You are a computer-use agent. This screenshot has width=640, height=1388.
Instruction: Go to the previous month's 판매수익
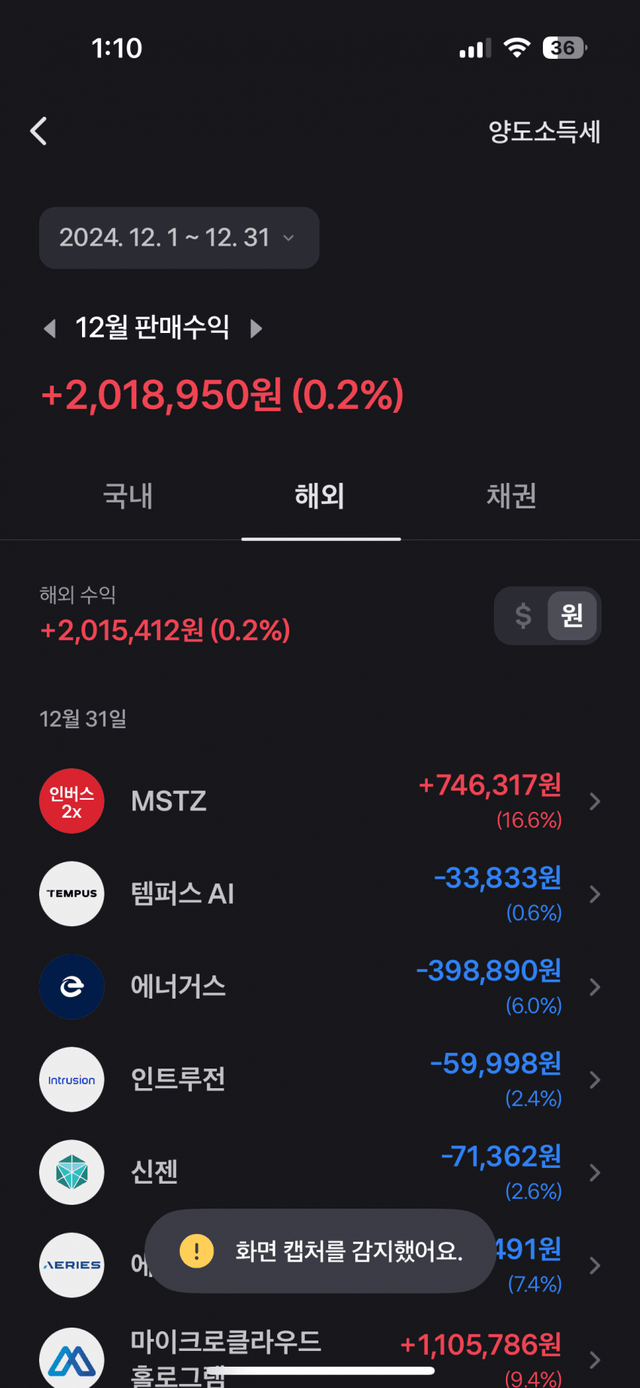(x=49, y=328)
